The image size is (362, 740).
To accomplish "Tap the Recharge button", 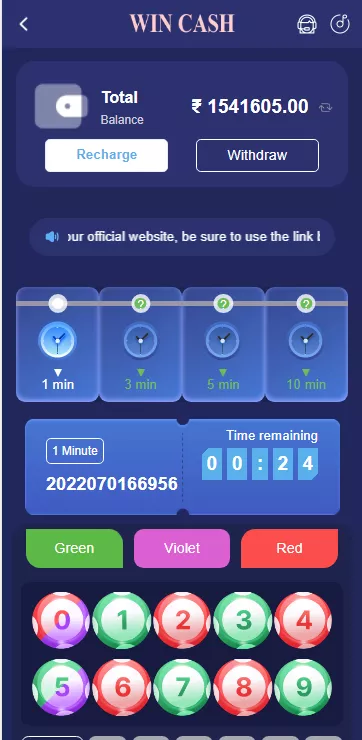I will point(106,155).
